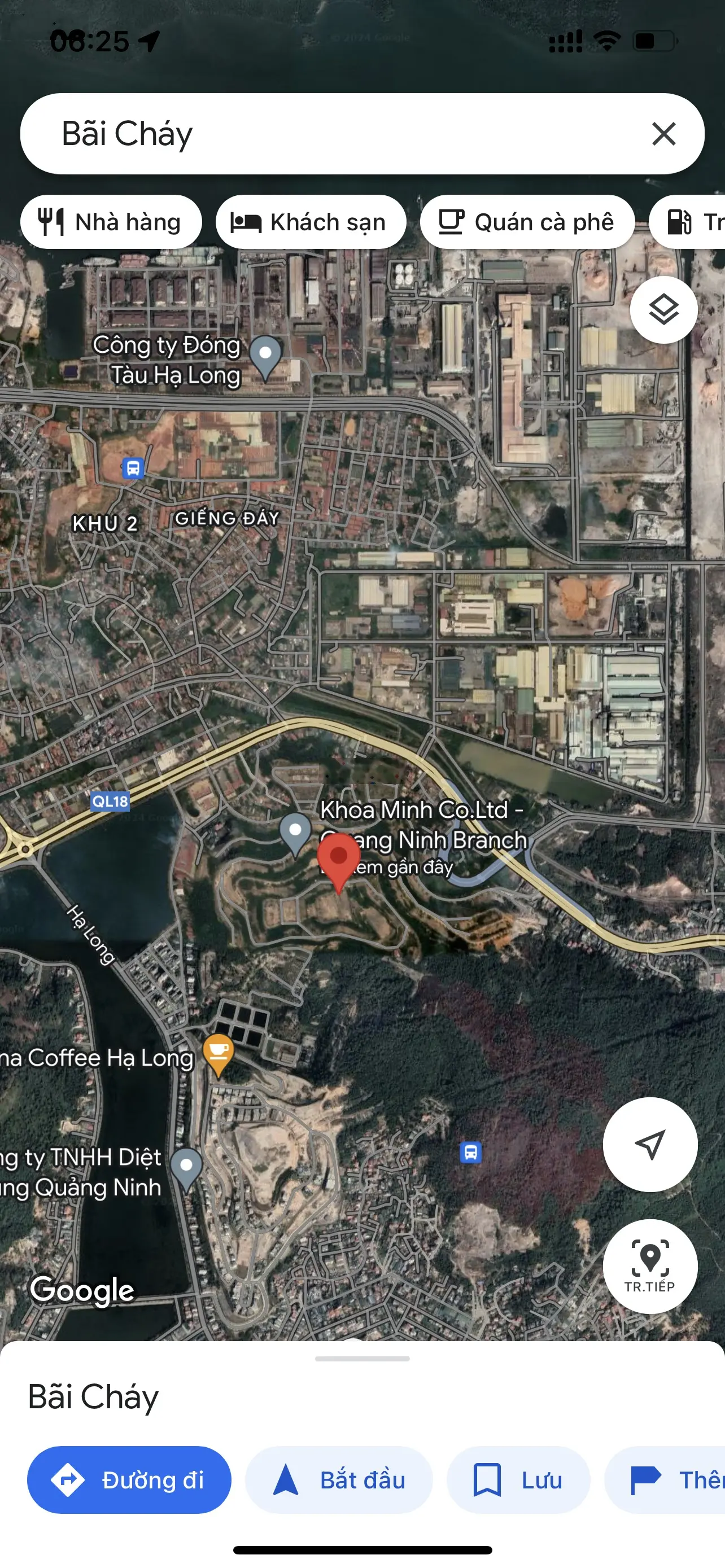Screen dimensions: 725x1568
Task: Select the Quán cà phê chip
Action: click(x=527, y=222)
